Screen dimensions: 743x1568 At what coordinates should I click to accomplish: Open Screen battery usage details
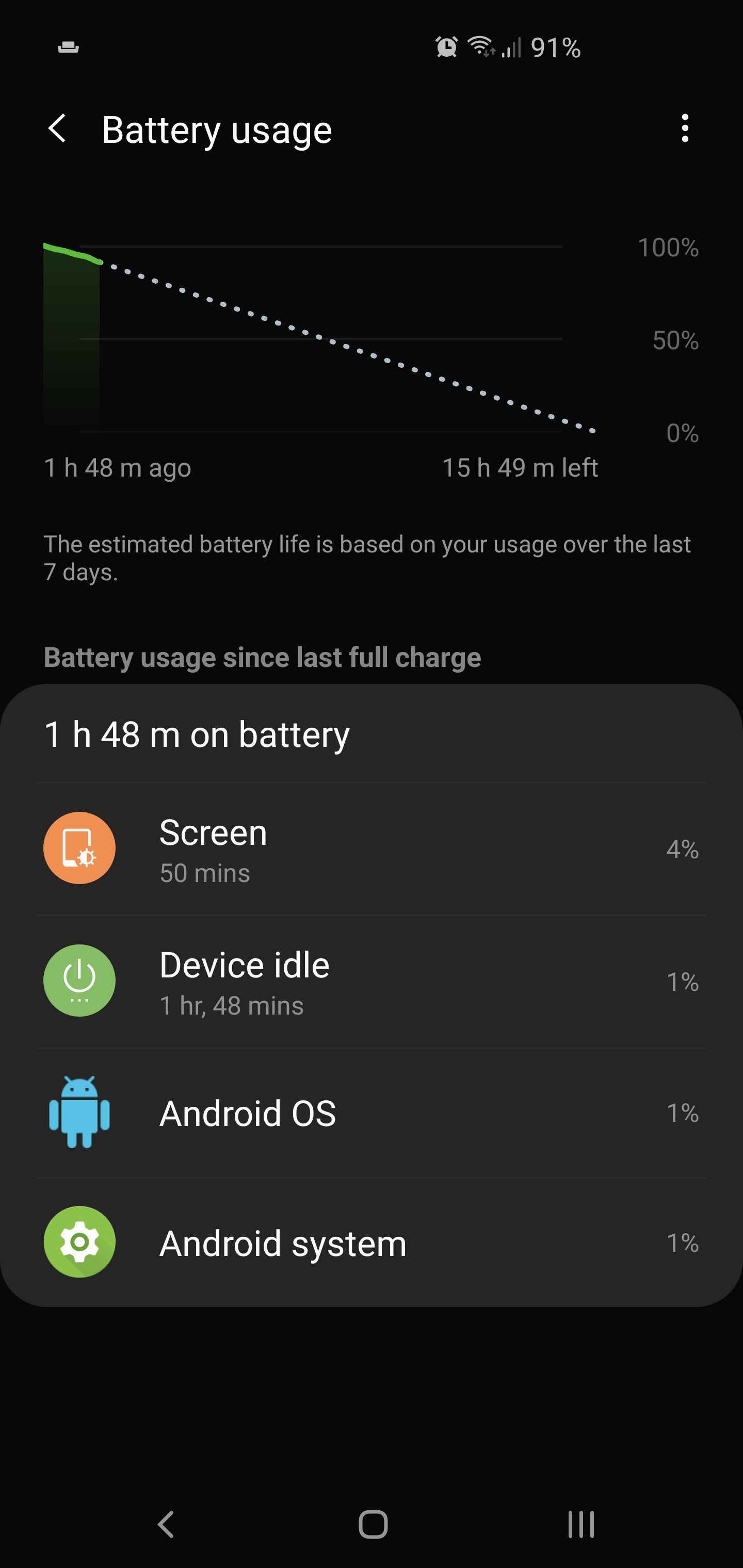[371, 848]
